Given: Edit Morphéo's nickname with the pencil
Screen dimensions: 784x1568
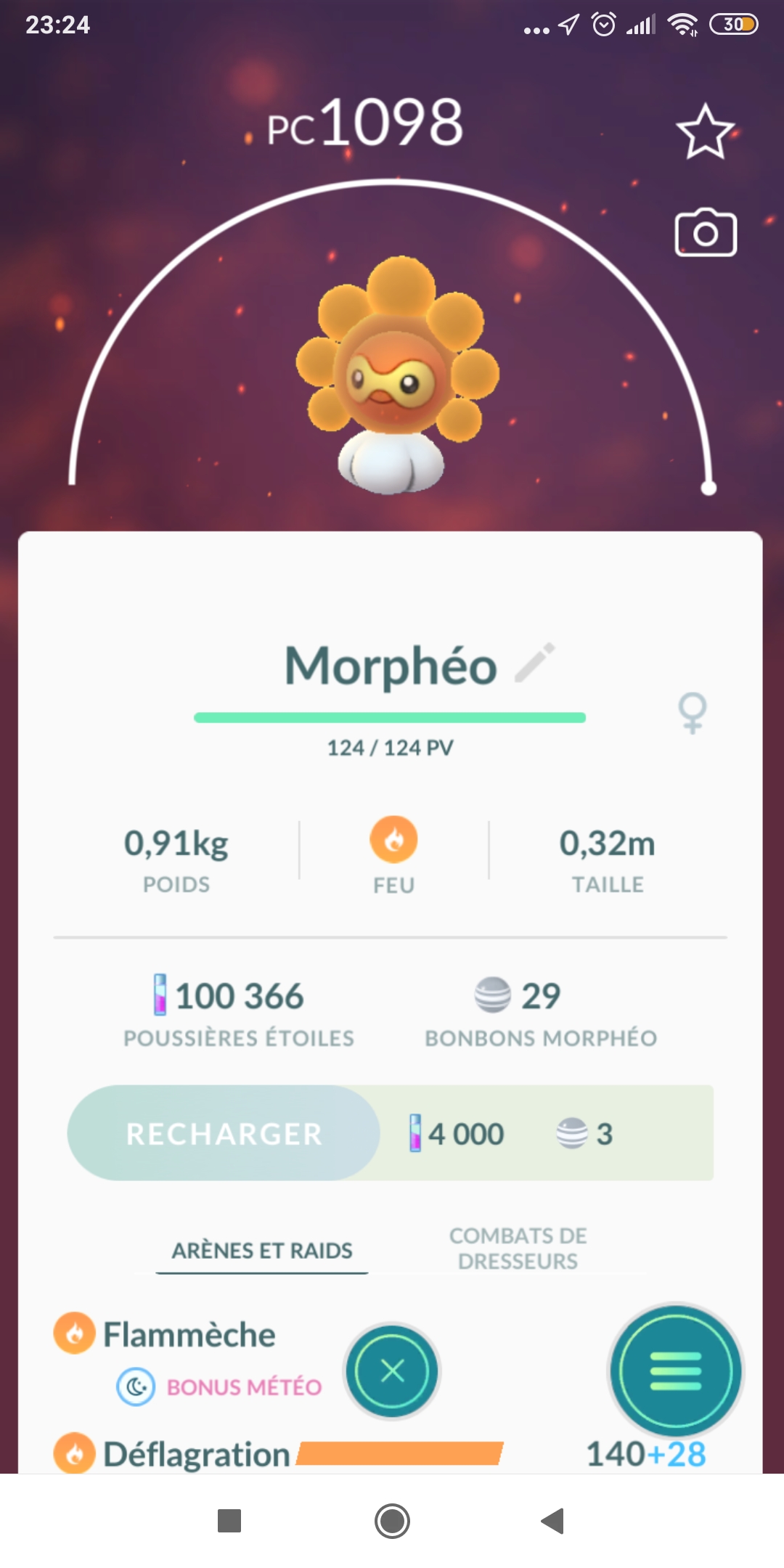Looking at the screenshot, I should pos(535,662).
